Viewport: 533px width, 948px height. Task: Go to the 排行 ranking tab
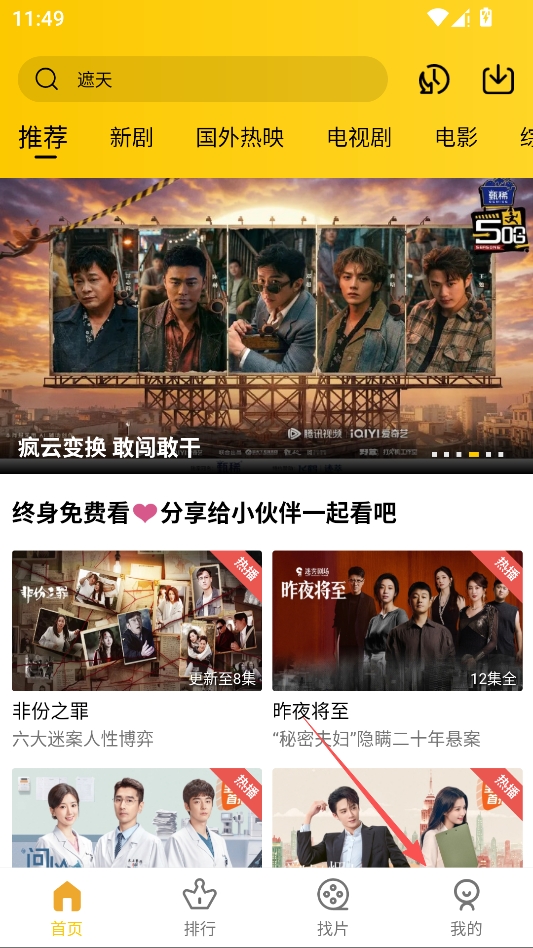click(x=200, y=909)
